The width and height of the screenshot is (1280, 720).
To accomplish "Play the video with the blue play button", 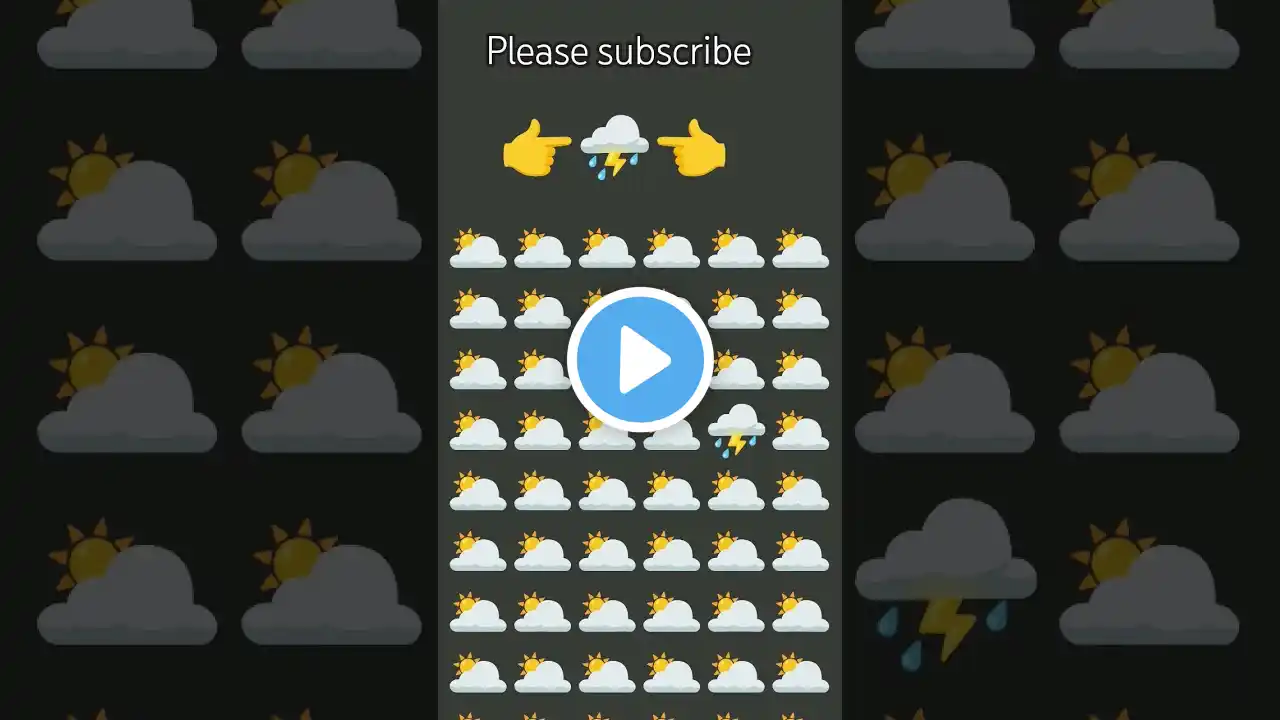I will click(x=640, y=360).
